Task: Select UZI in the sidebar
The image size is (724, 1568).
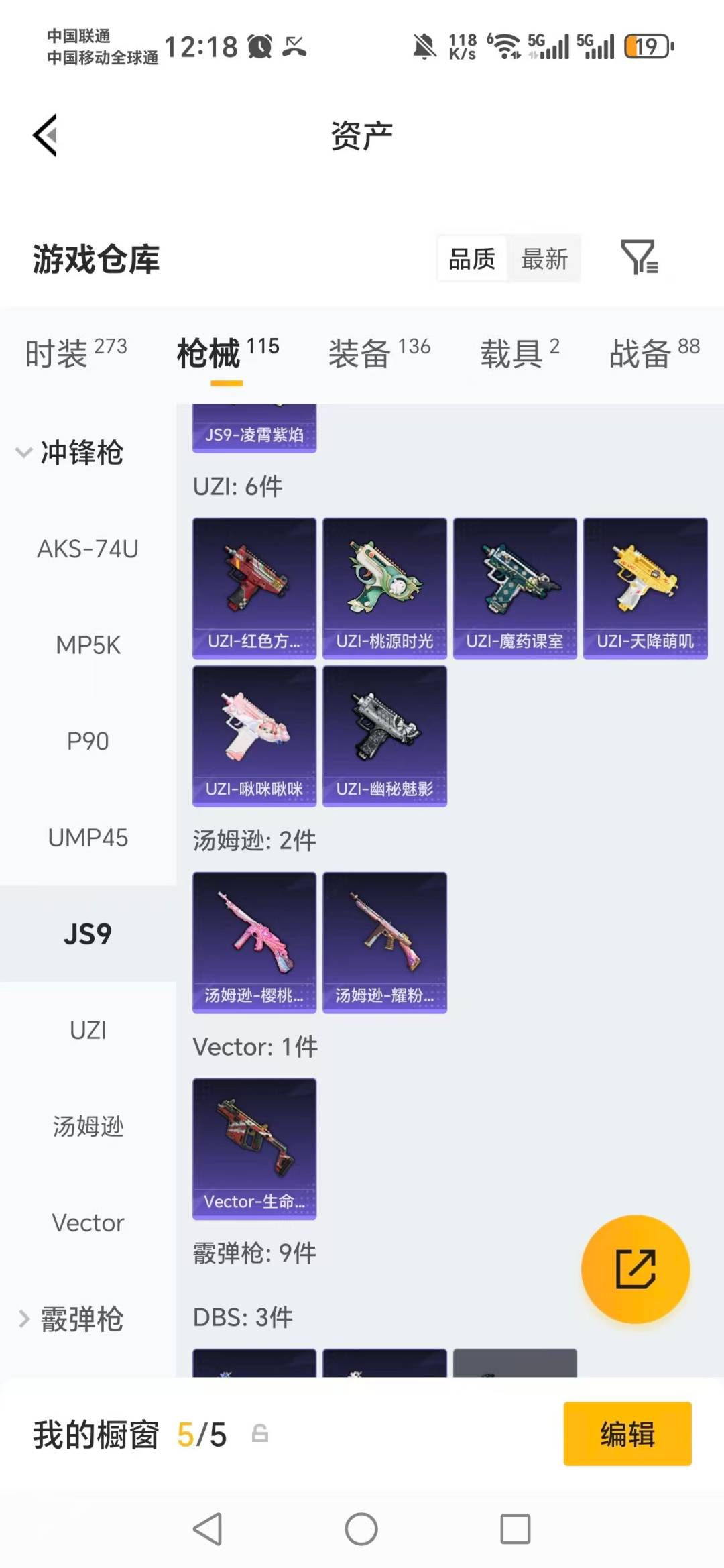Action: [x=88, y=1029]
